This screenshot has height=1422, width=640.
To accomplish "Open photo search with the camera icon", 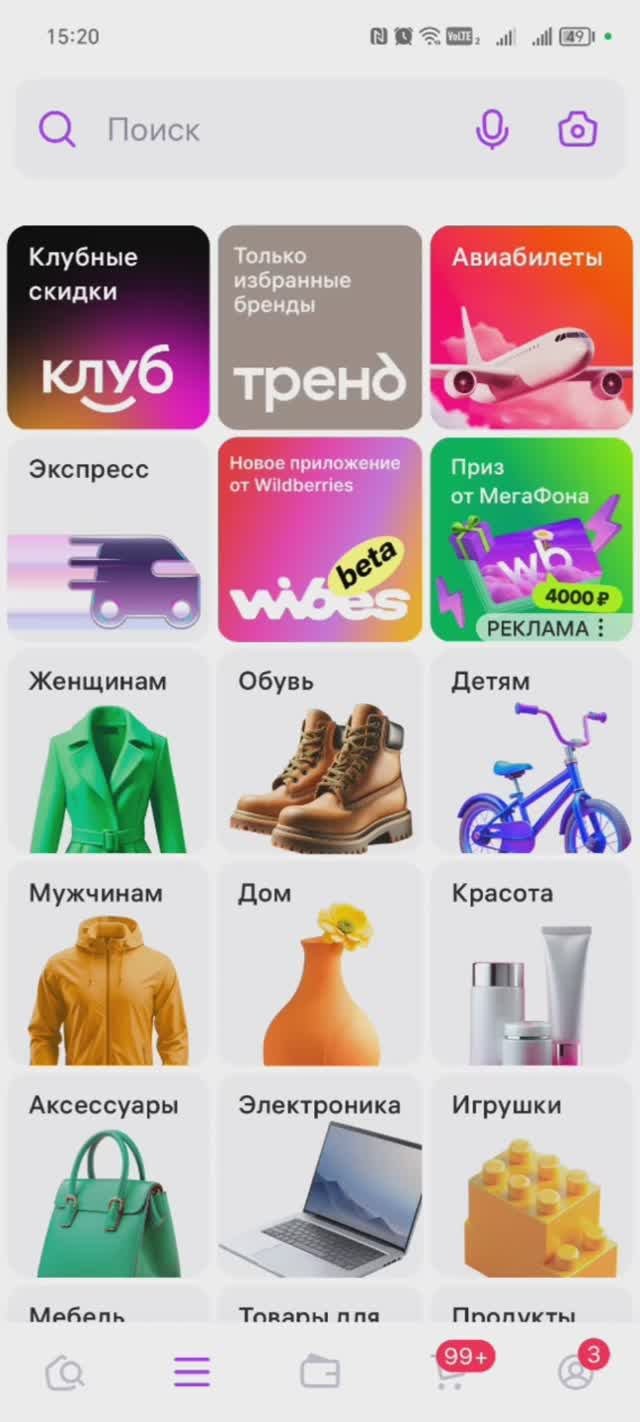I will pyautogui.click(x=577, y=130).
